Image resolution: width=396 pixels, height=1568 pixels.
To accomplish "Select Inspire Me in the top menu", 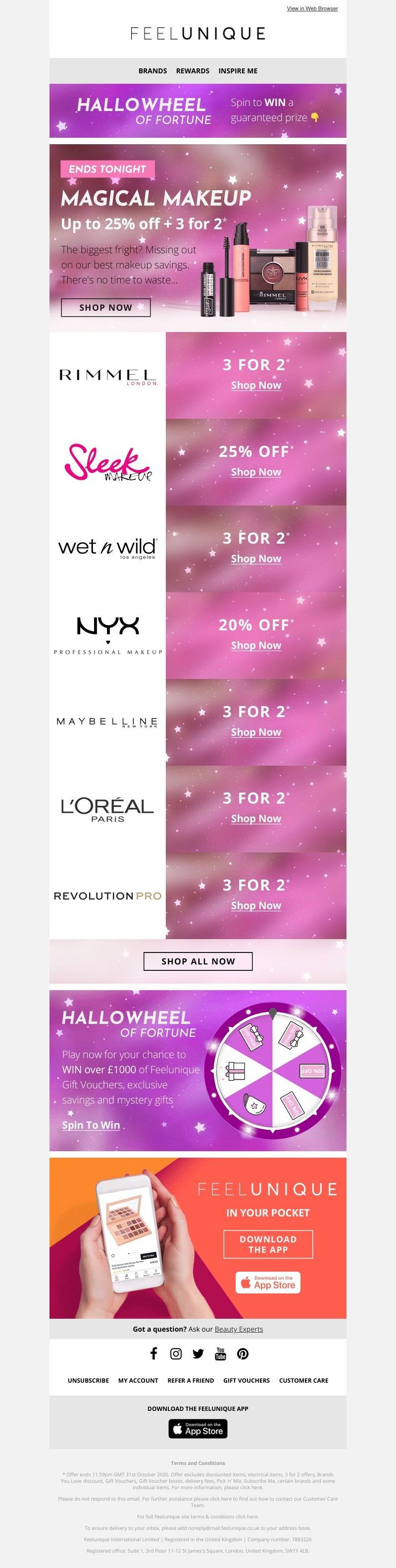I will [x=238, y=71].
